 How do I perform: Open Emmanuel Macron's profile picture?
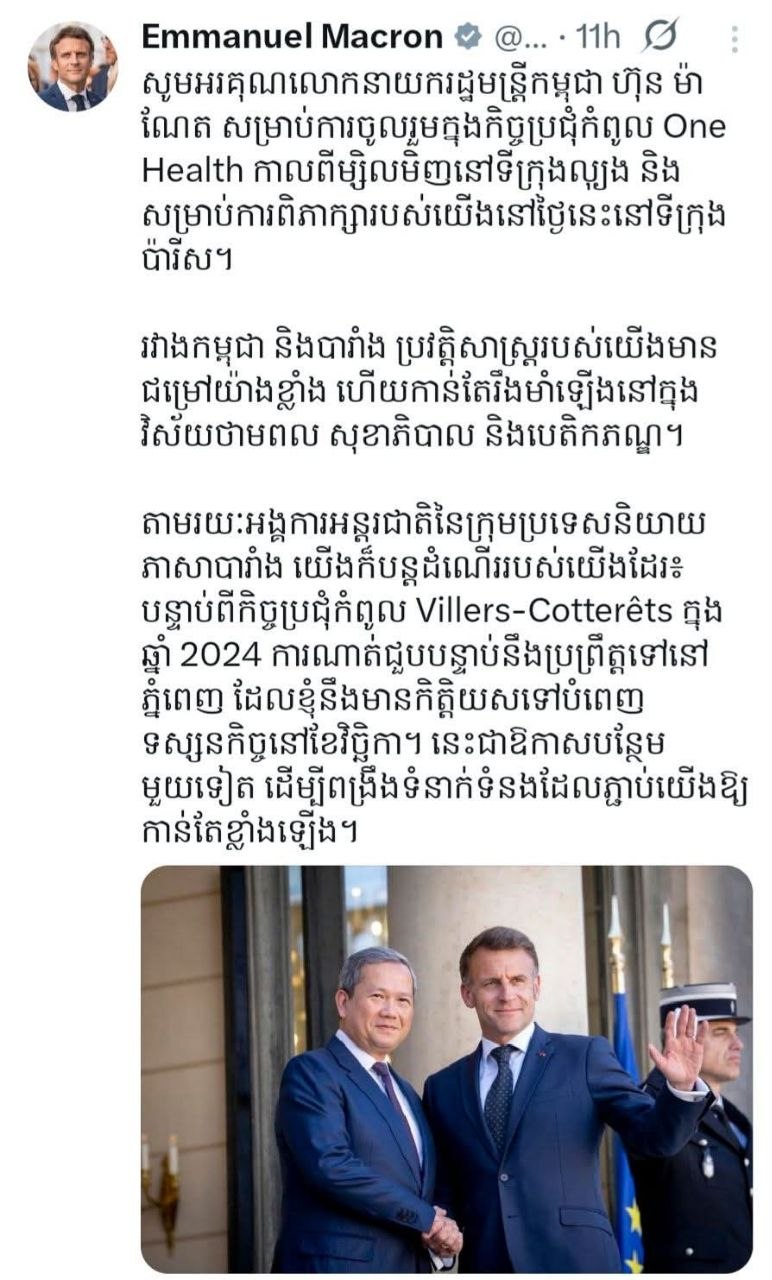[x=72, y=66]
